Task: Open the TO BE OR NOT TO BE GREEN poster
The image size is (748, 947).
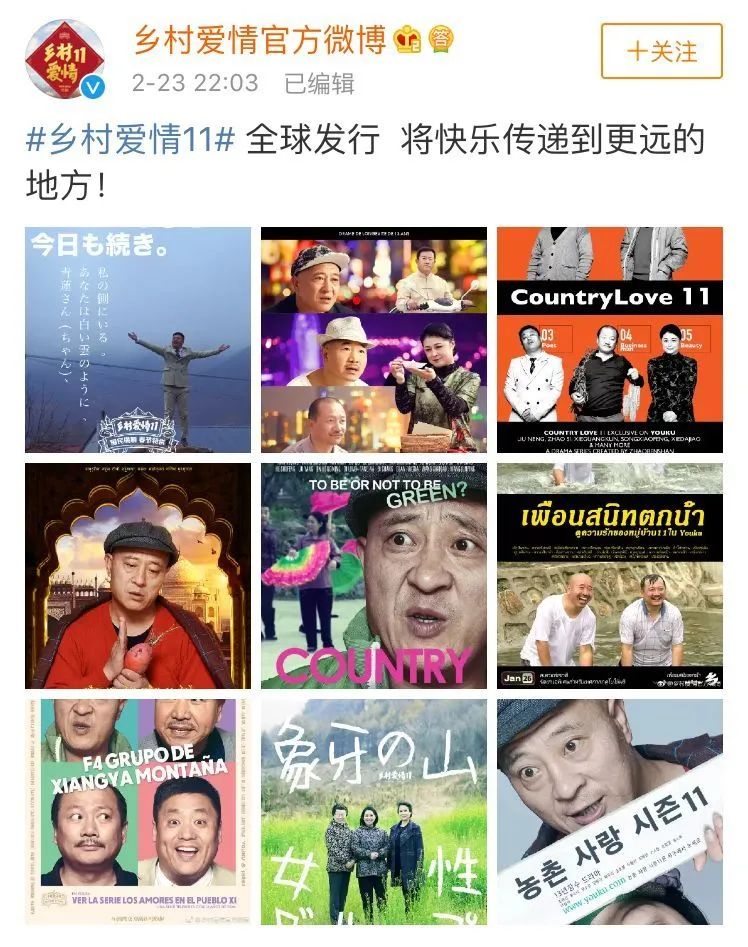Action: (x=374, y=576)
